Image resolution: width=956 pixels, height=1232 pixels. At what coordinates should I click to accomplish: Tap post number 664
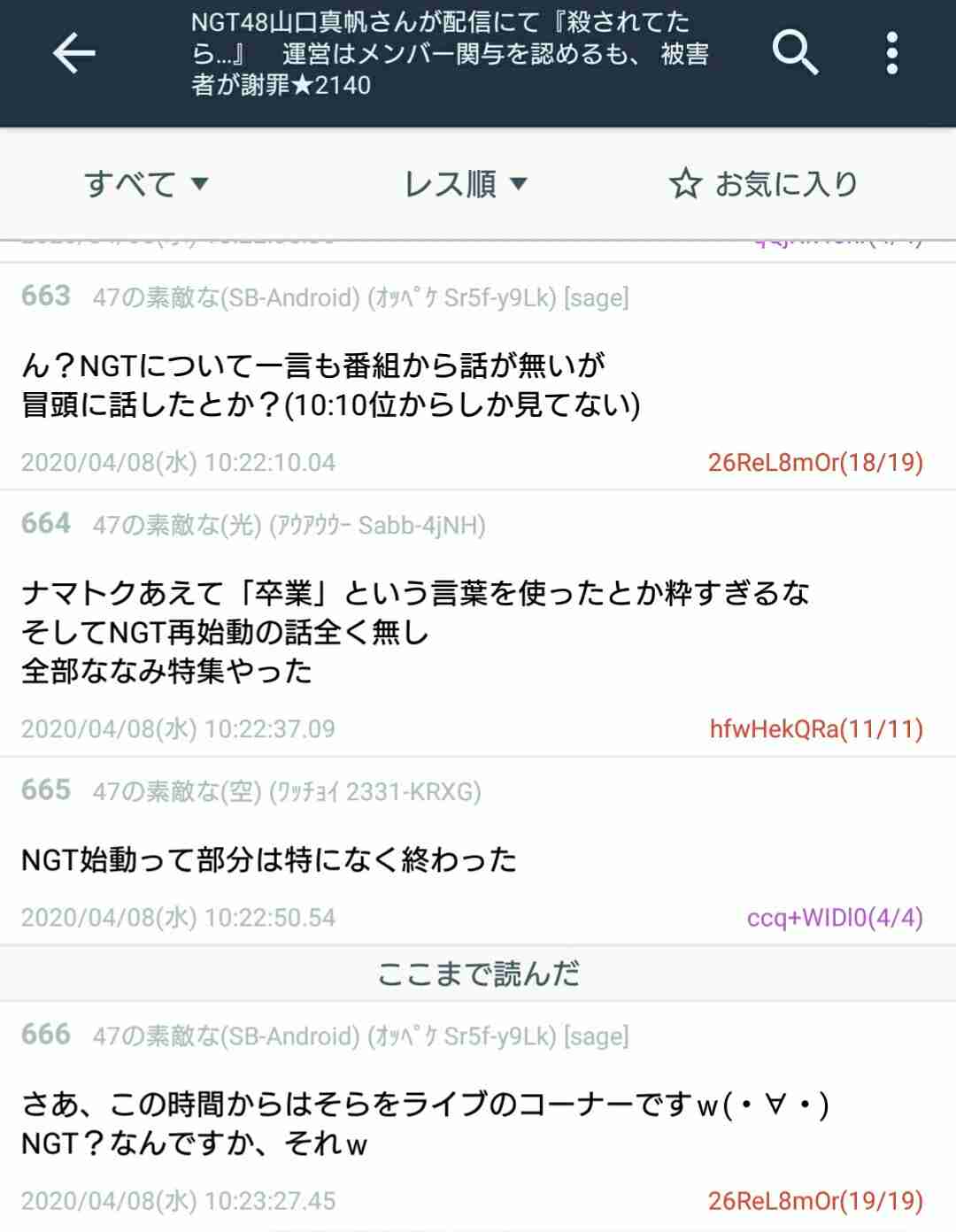tap(46, 524)
